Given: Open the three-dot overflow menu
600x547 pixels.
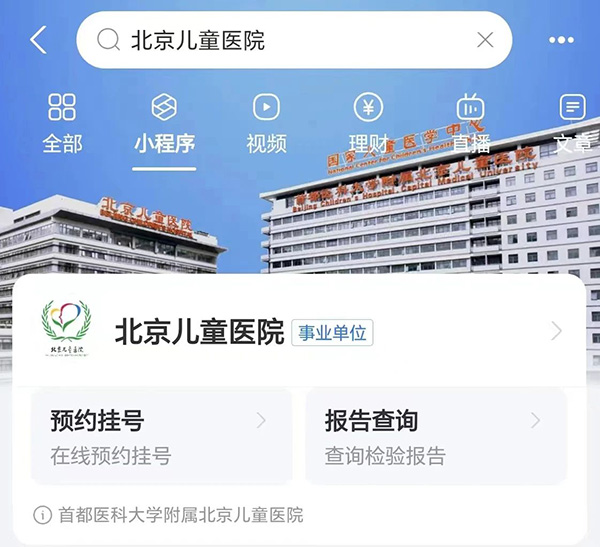Looking at the screenshot, I should [563, 40].
